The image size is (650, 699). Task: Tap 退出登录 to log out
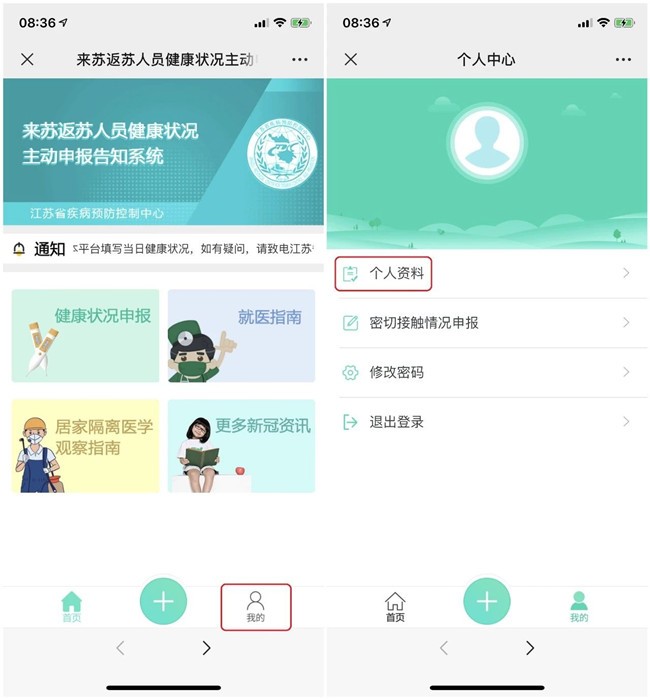[x=485, y=422]
